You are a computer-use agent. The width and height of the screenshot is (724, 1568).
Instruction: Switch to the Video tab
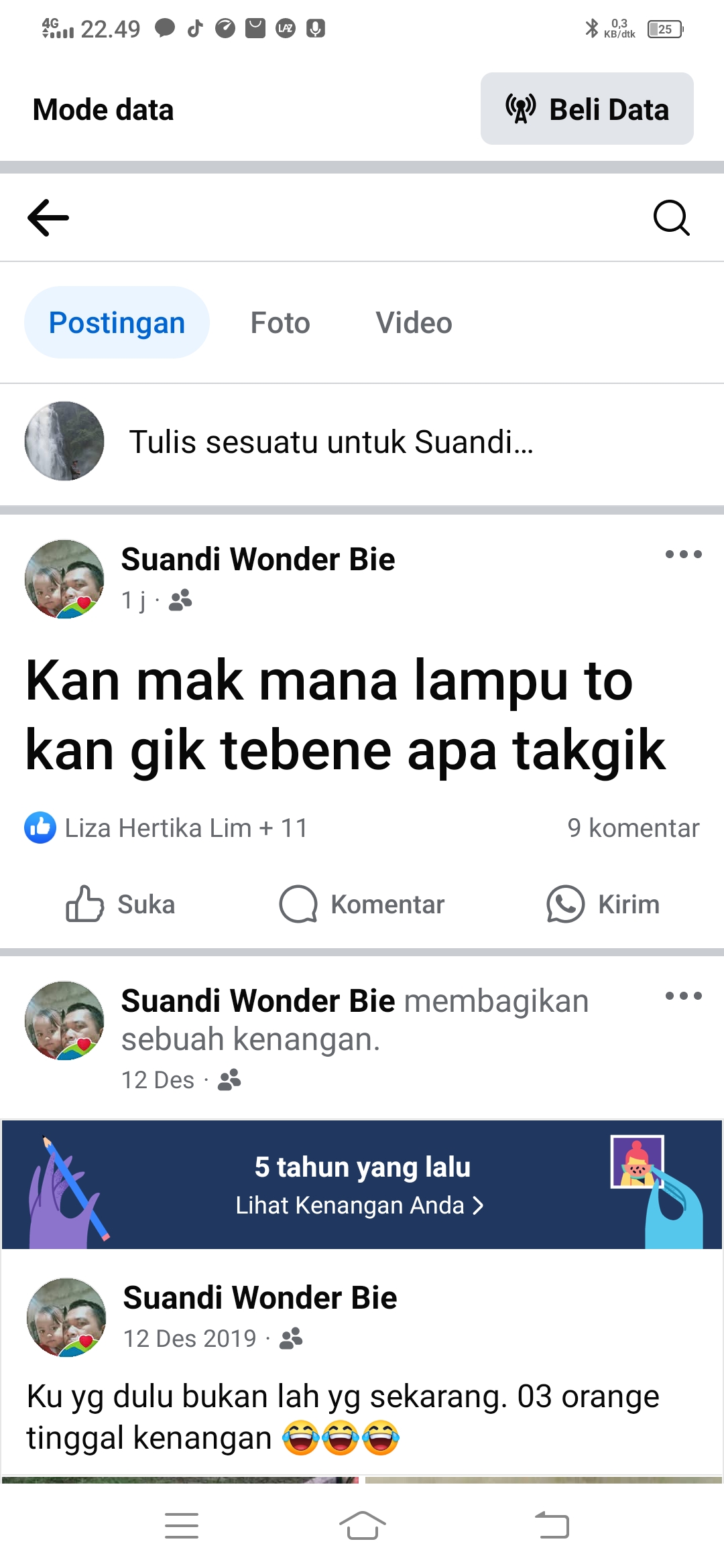(x=414, y=323)
